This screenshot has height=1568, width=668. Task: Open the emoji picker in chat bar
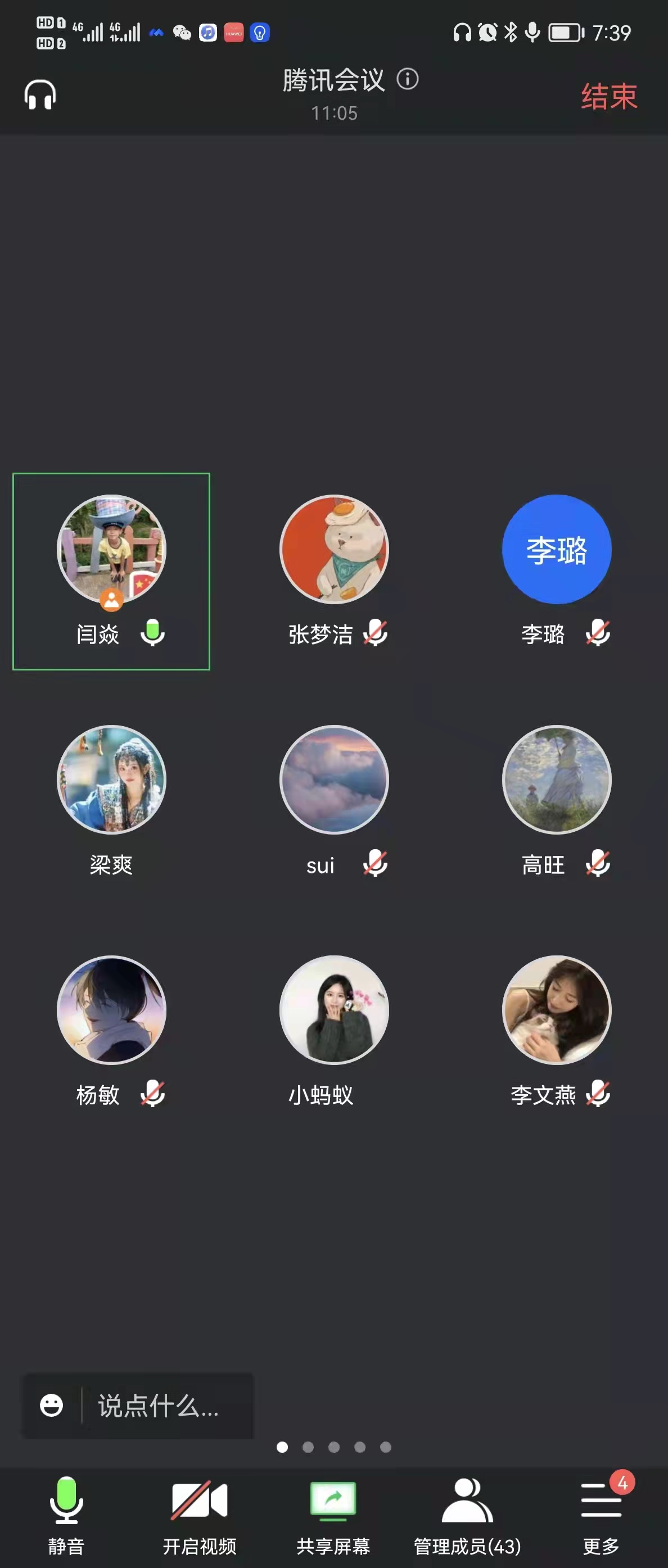pyautogui.click(x=51, y=1406)
